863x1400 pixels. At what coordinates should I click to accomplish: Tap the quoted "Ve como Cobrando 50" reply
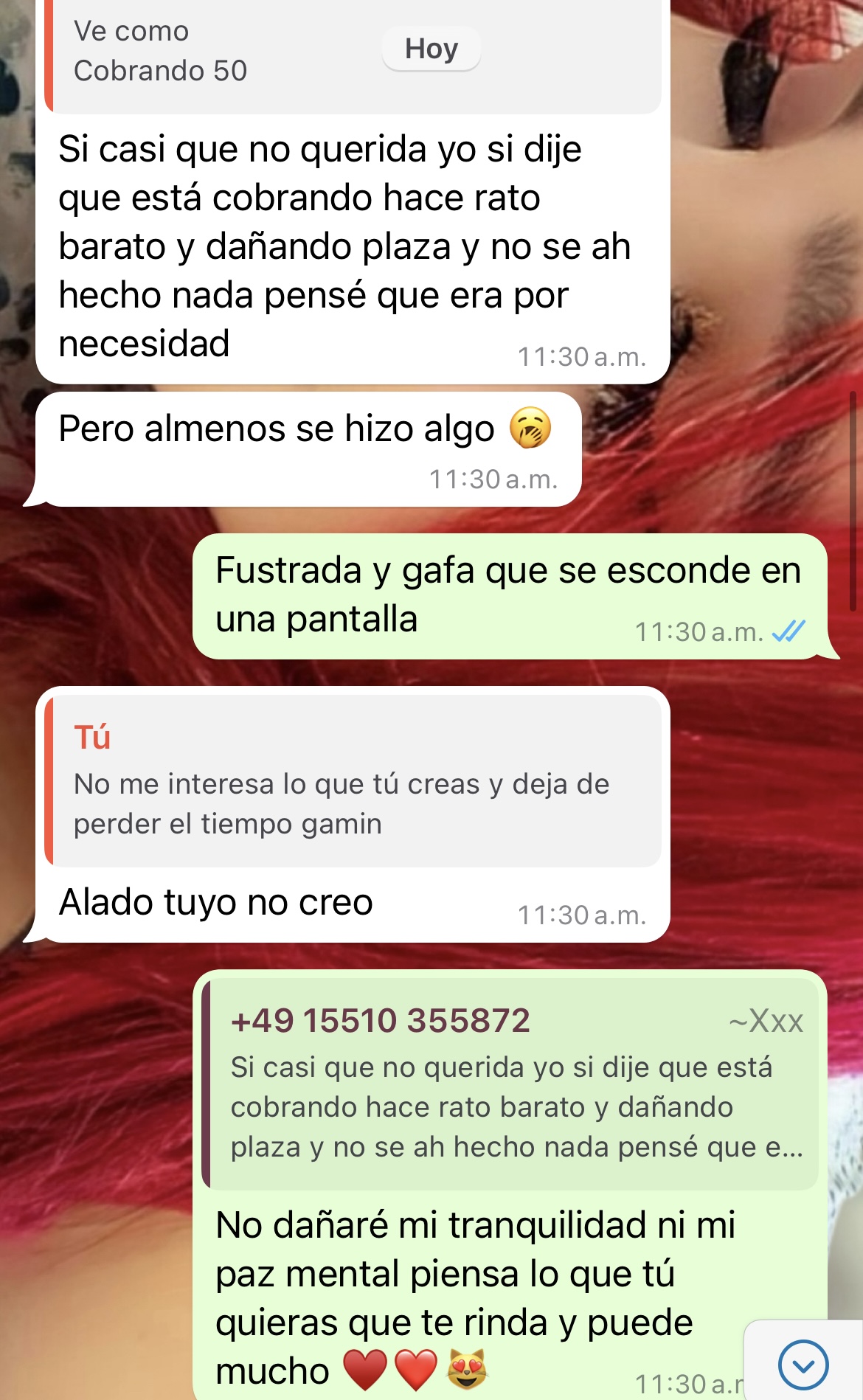[221, 52]
